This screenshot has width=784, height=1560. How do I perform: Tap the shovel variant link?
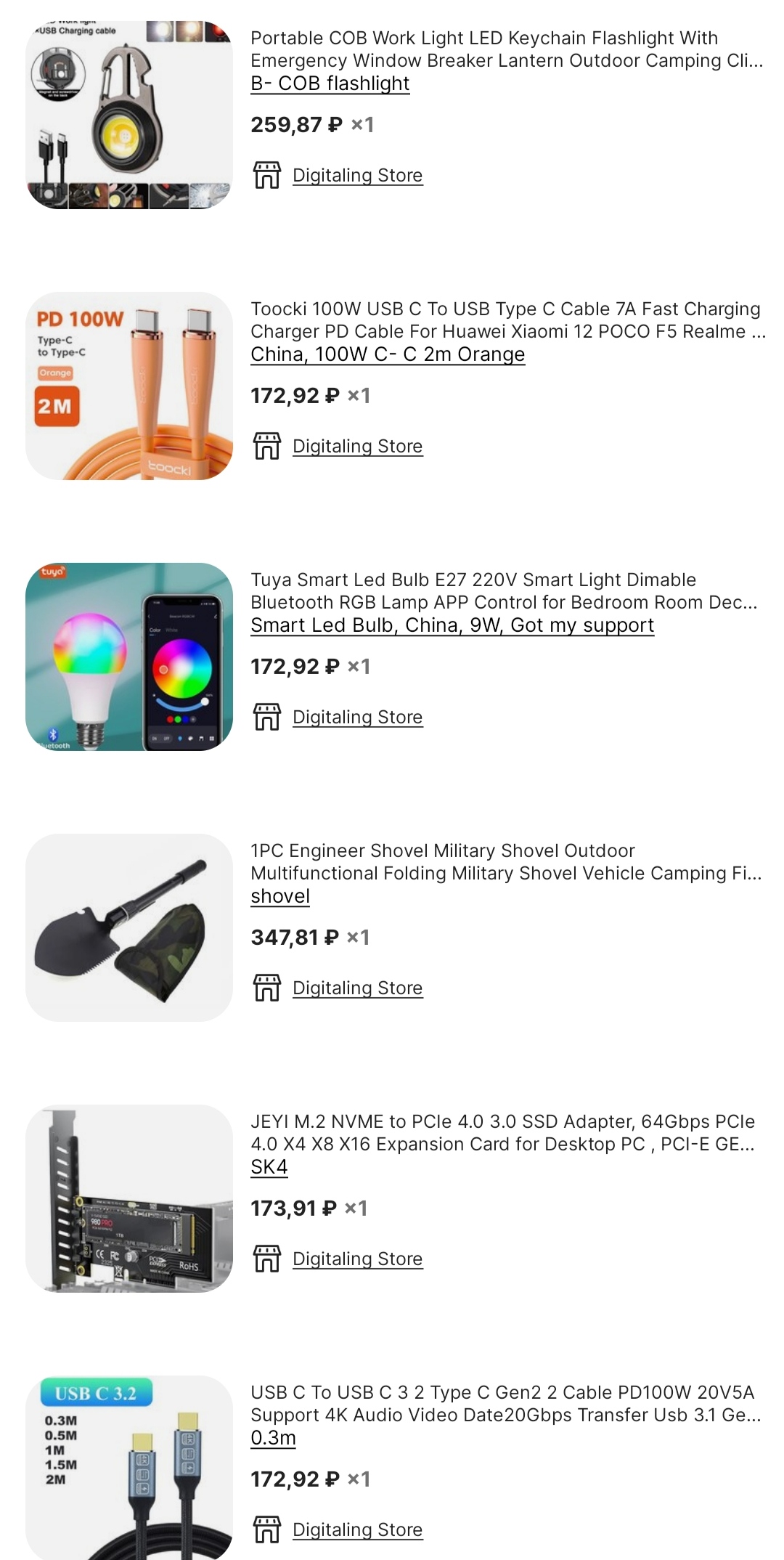click(280, 896)
